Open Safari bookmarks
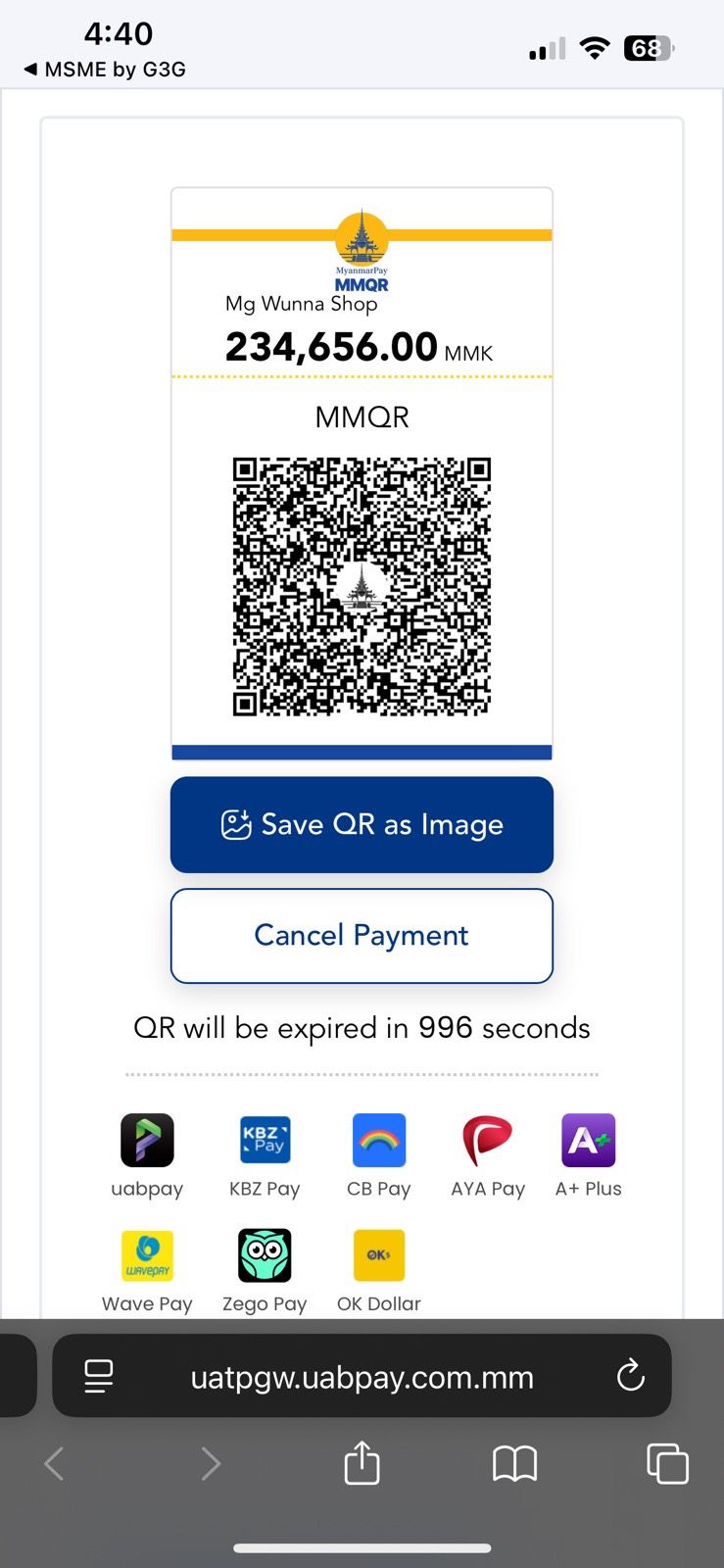This screenshot has height=1568, width=724. (x=514, y=1463)
